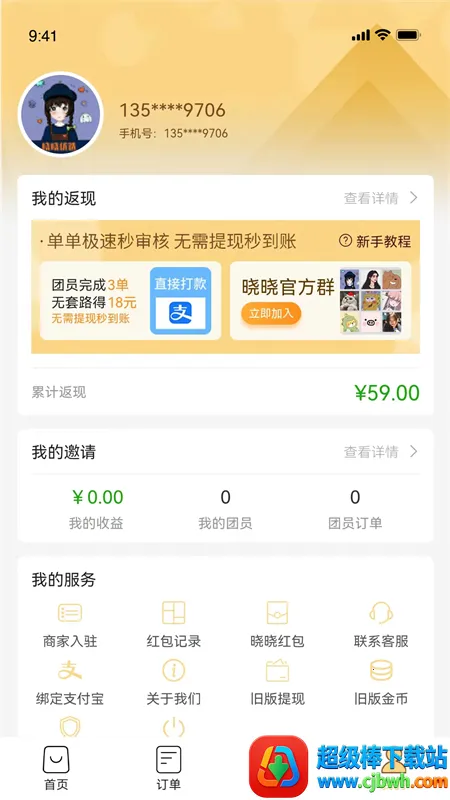Open 旧版金币 coins
450x800 pixels.
coord(381,682)
